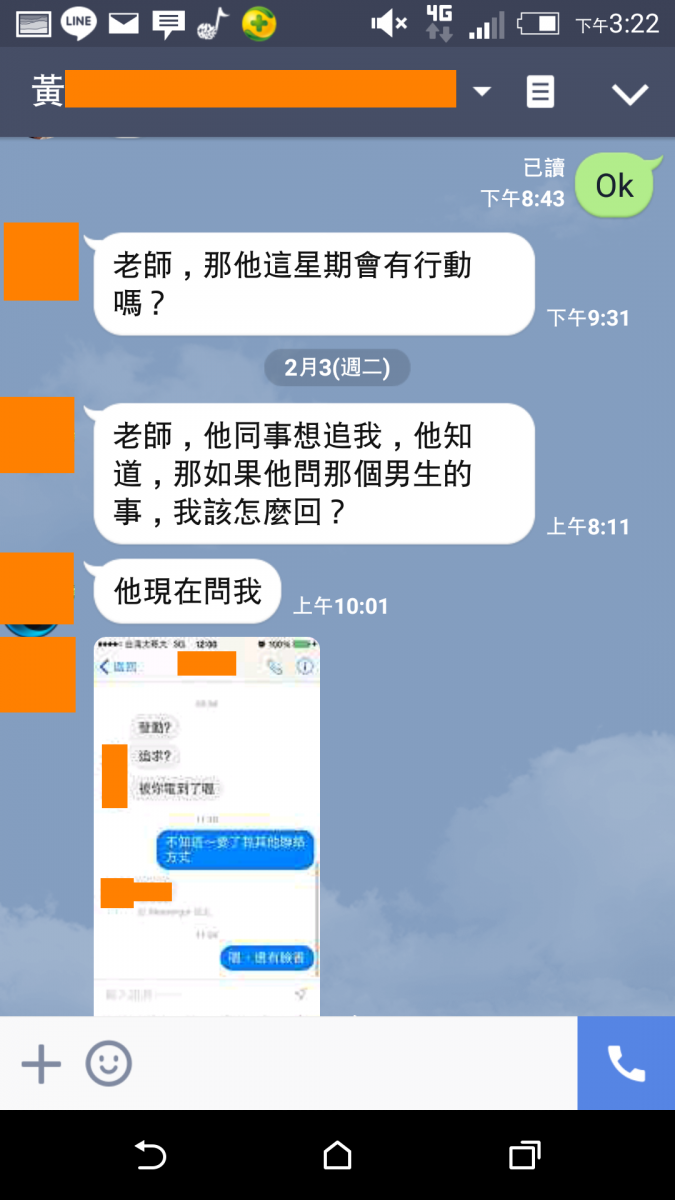675x1200 pixels.
Task: Expand the chat options chevron
Action: pyautogui.click(x=630, y=94)
